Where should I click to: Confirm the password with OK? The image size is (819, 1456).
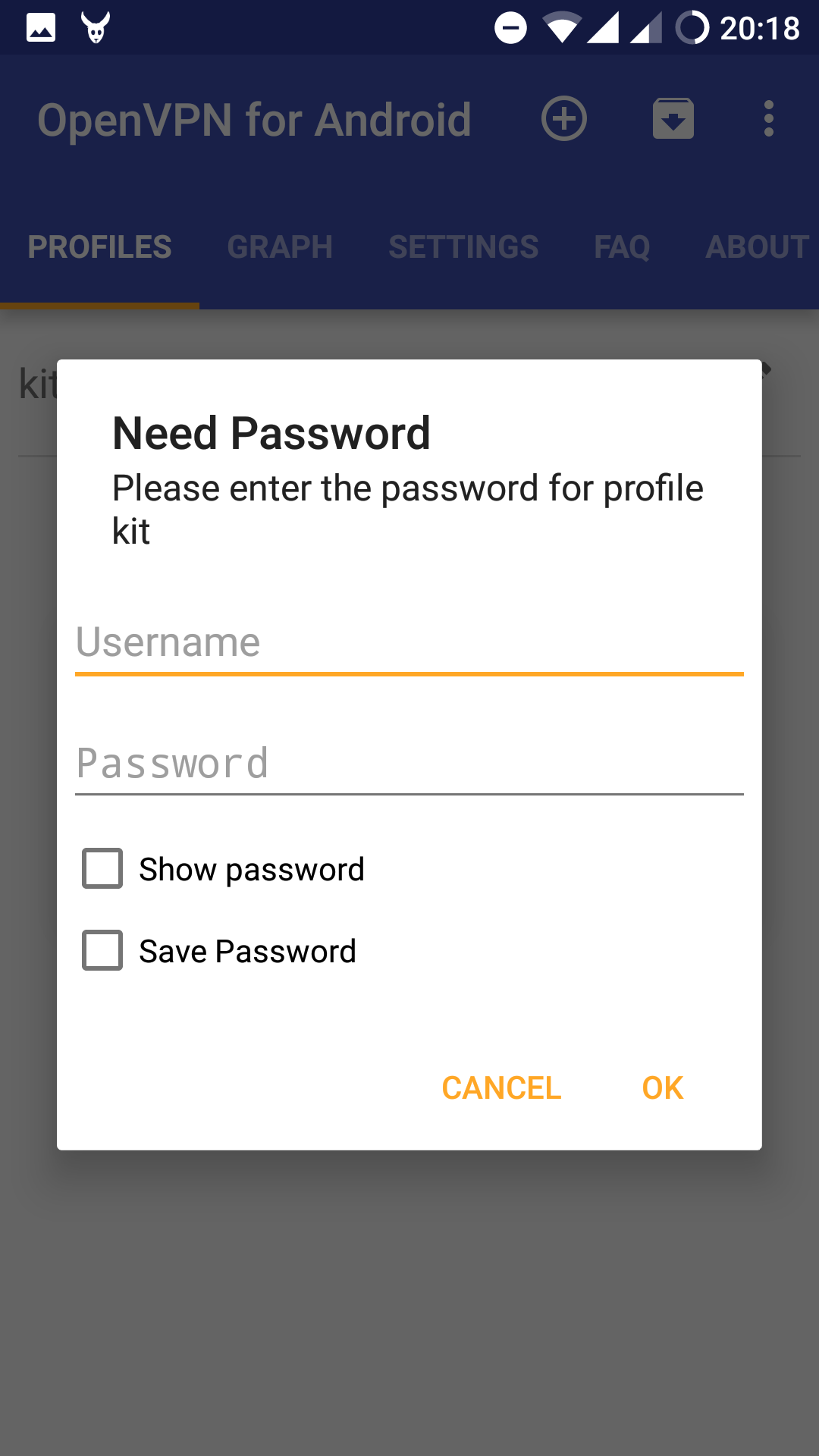[x=662, y=1088]
